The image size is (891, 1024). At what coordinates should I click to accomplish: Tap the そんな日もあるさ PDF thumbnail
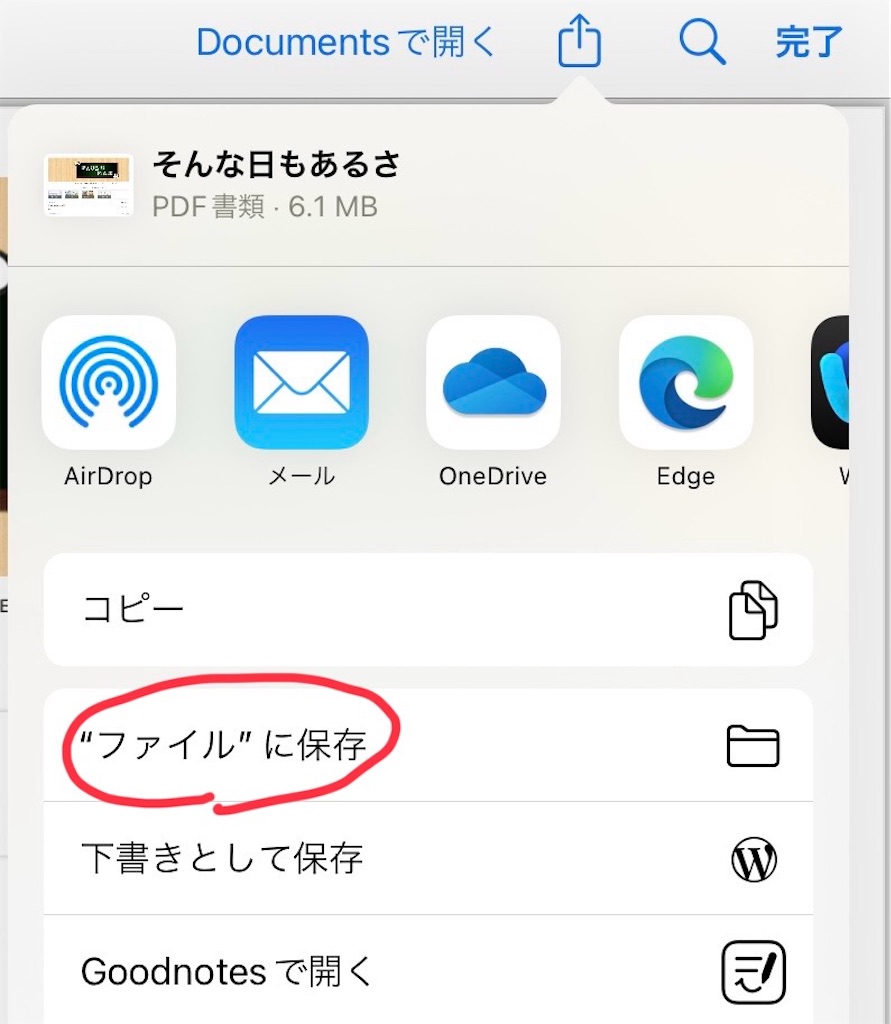pyautogui.click(x=88, y=183)
